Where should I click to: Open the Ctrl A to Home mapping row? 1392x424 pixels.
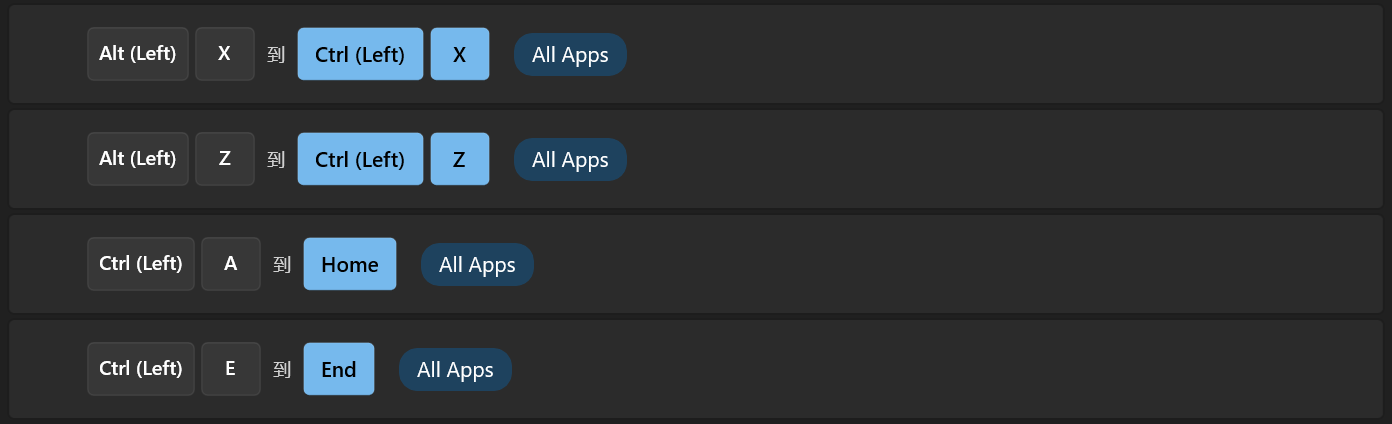[x=900, y=264]
